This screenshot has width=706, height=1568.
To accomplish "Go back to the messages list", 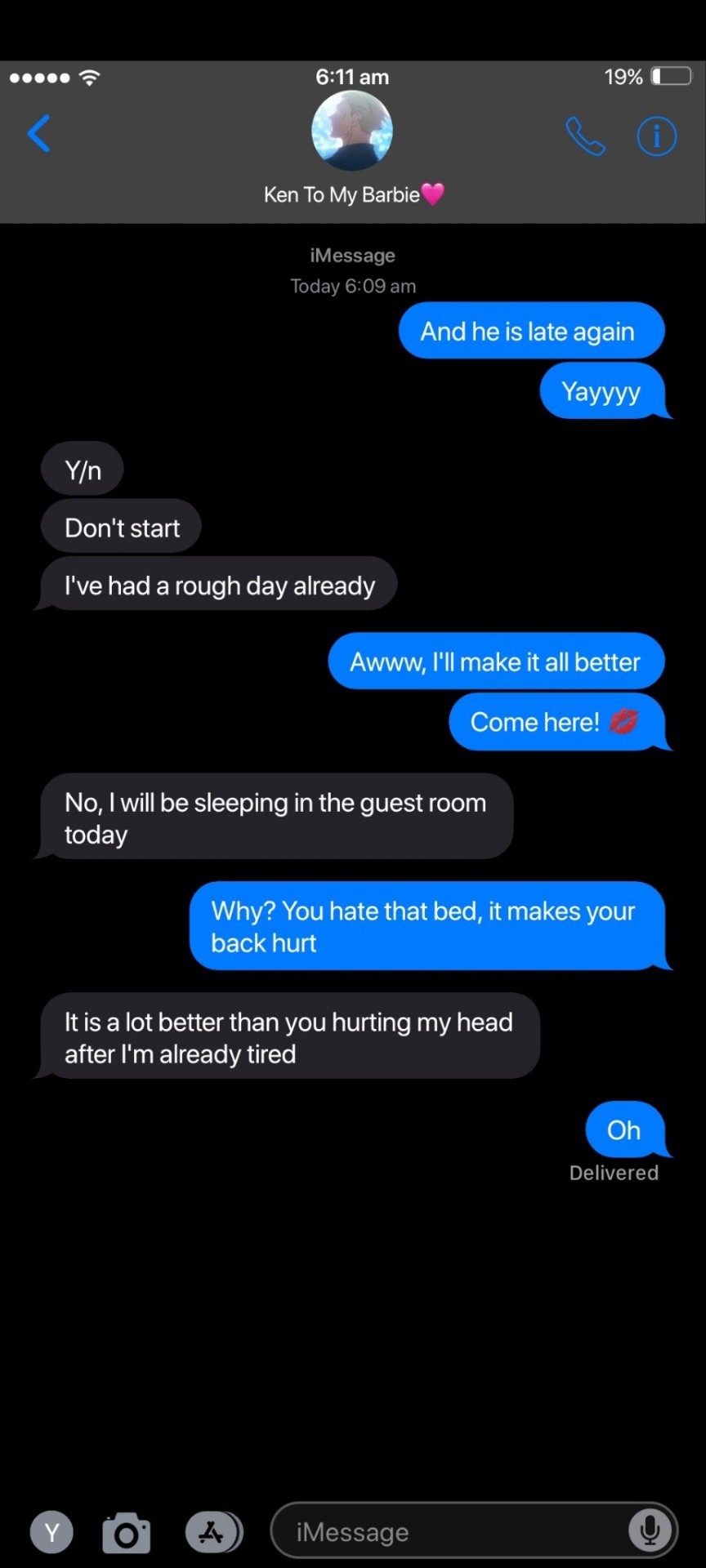I will (38, 134).
